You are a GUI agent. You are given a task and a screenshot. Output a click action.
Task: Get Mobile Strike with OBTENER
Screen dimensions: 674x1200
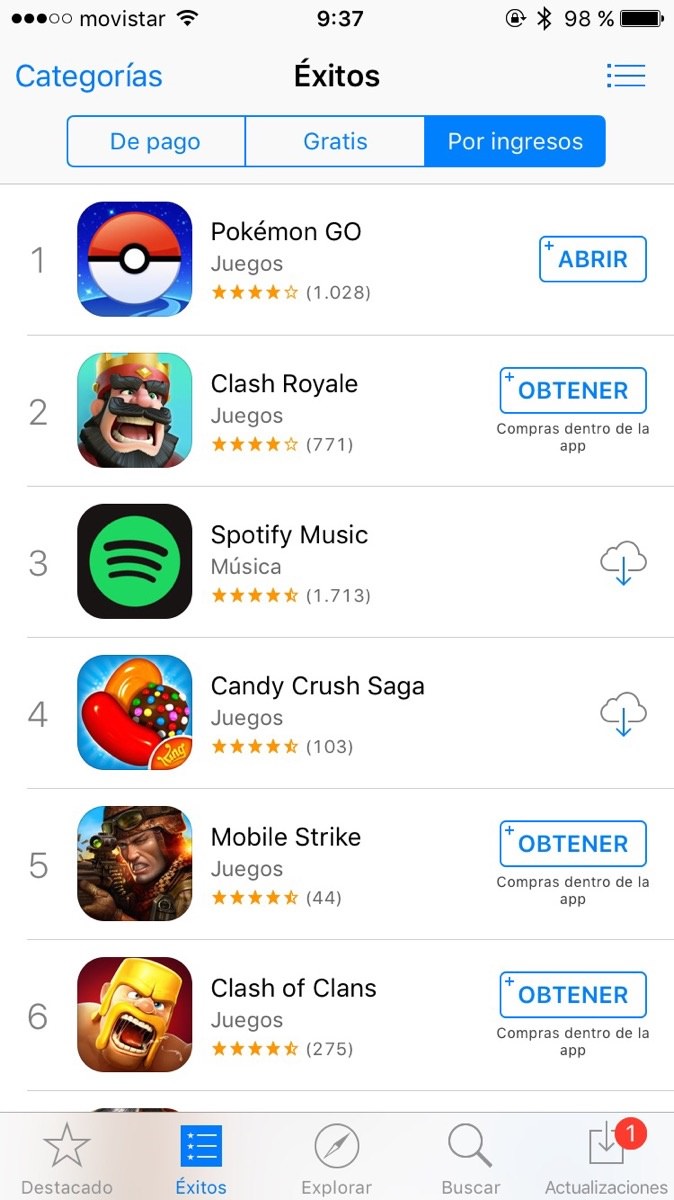click(573, 844)
